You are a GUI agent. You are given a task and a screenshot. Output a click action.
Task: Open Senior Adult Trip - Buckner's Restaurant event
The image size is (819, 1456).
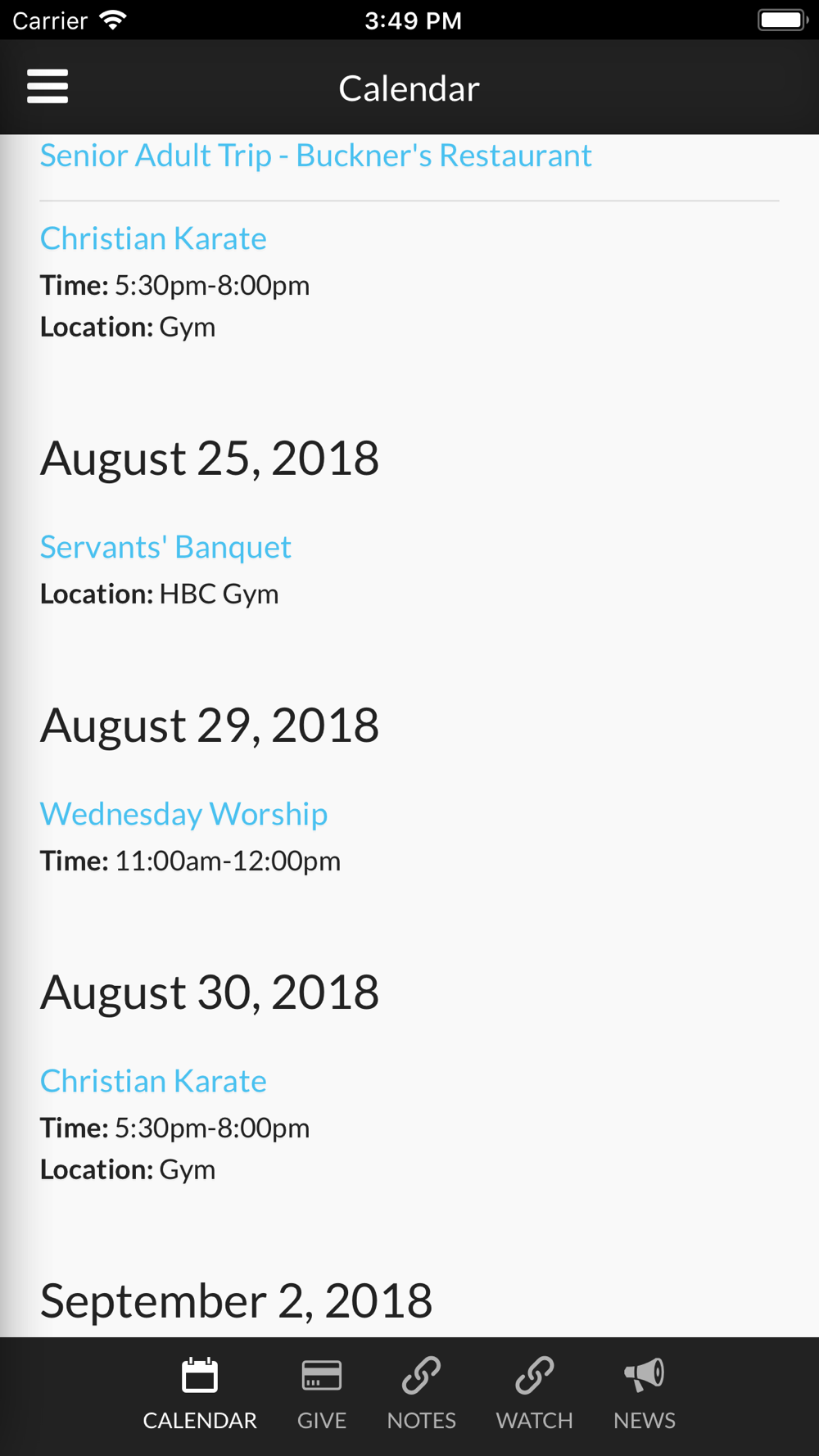coord(315,156)
